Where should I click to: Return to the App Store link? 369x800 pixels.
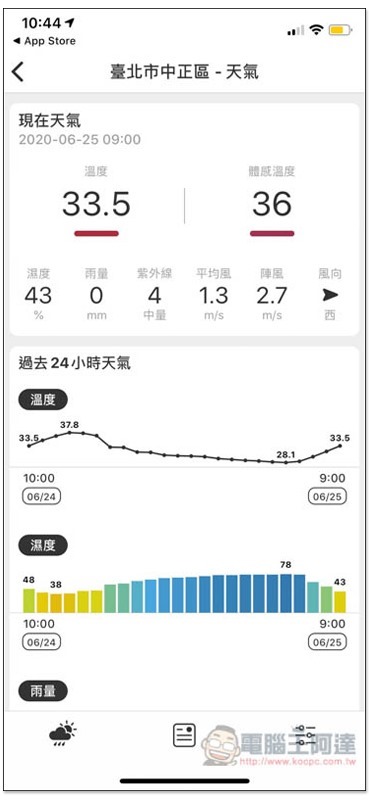click(44, 41)
